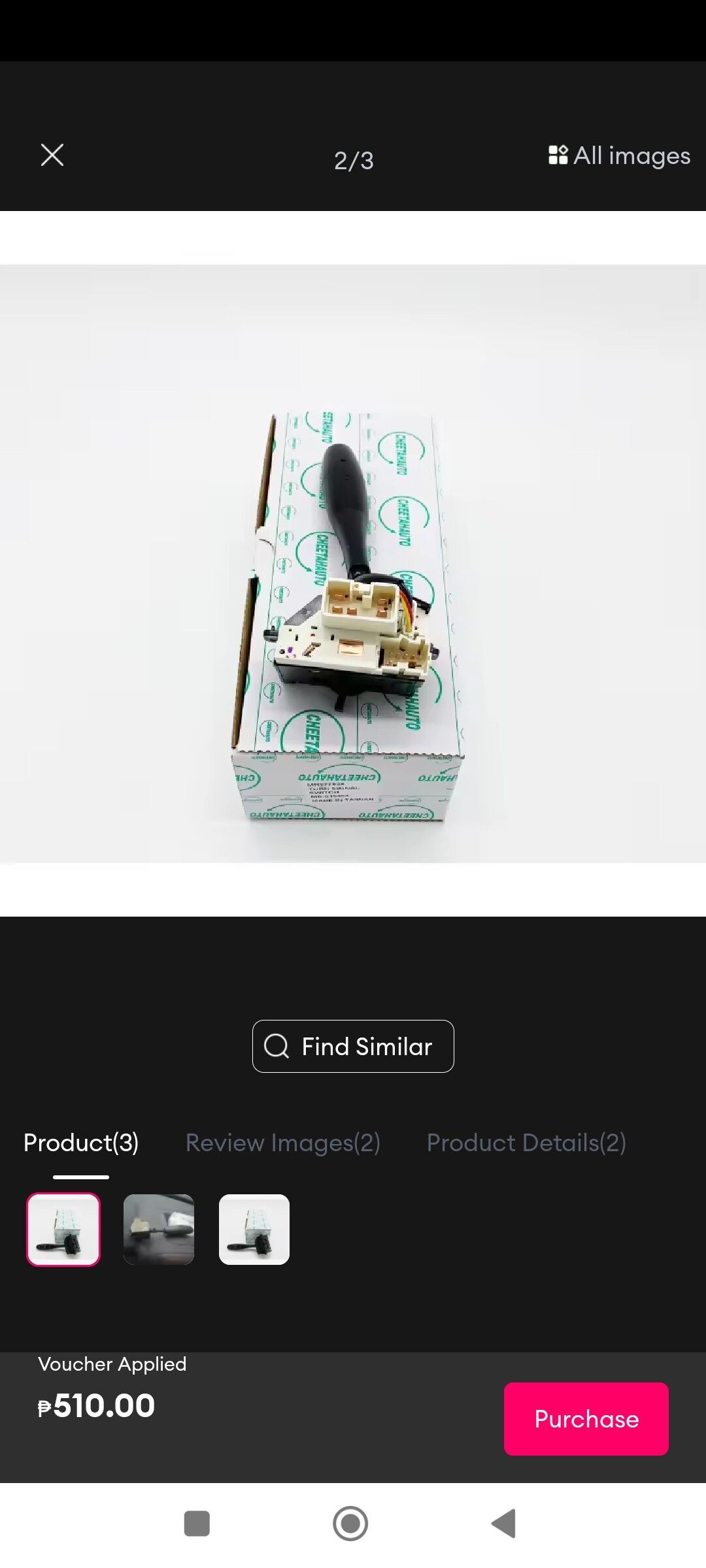Open All images grid
Image resolution: width=706 pixels, height=1568 pixels.
point(619,155)
